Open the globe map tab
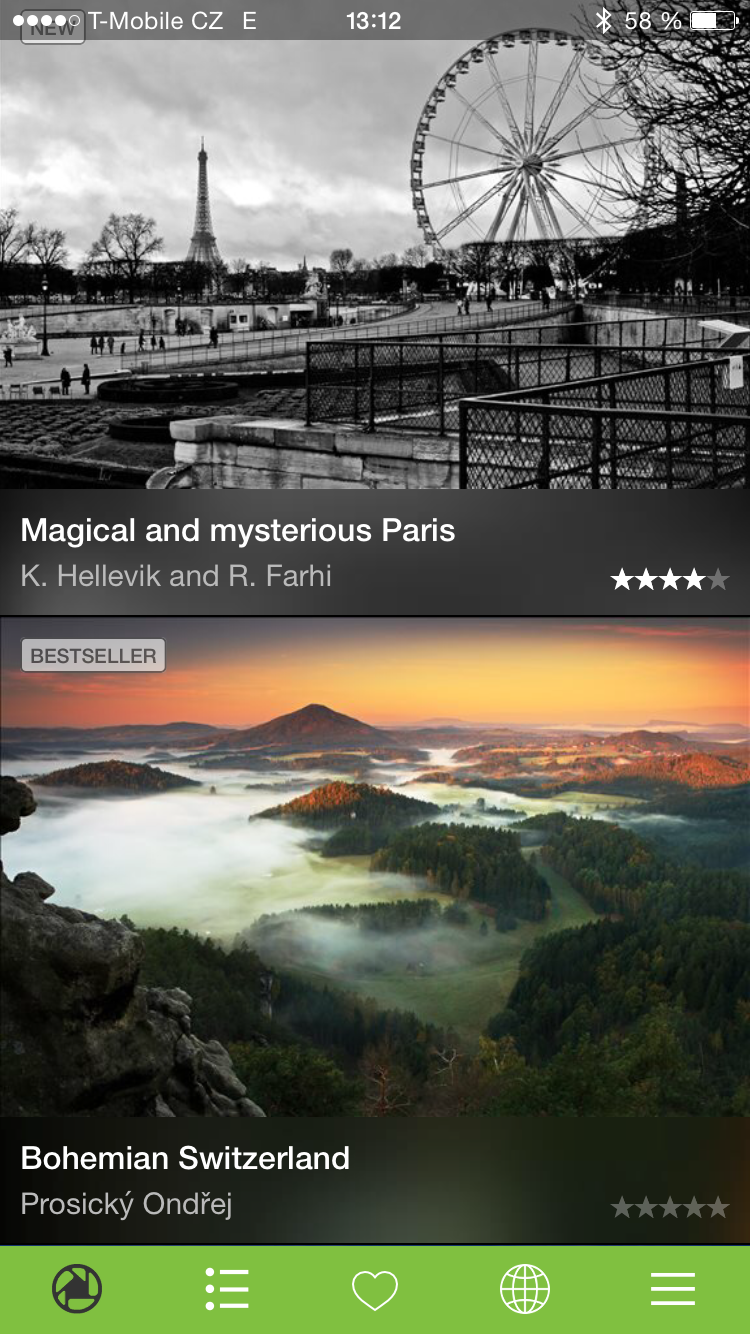 coord(525,1289)
